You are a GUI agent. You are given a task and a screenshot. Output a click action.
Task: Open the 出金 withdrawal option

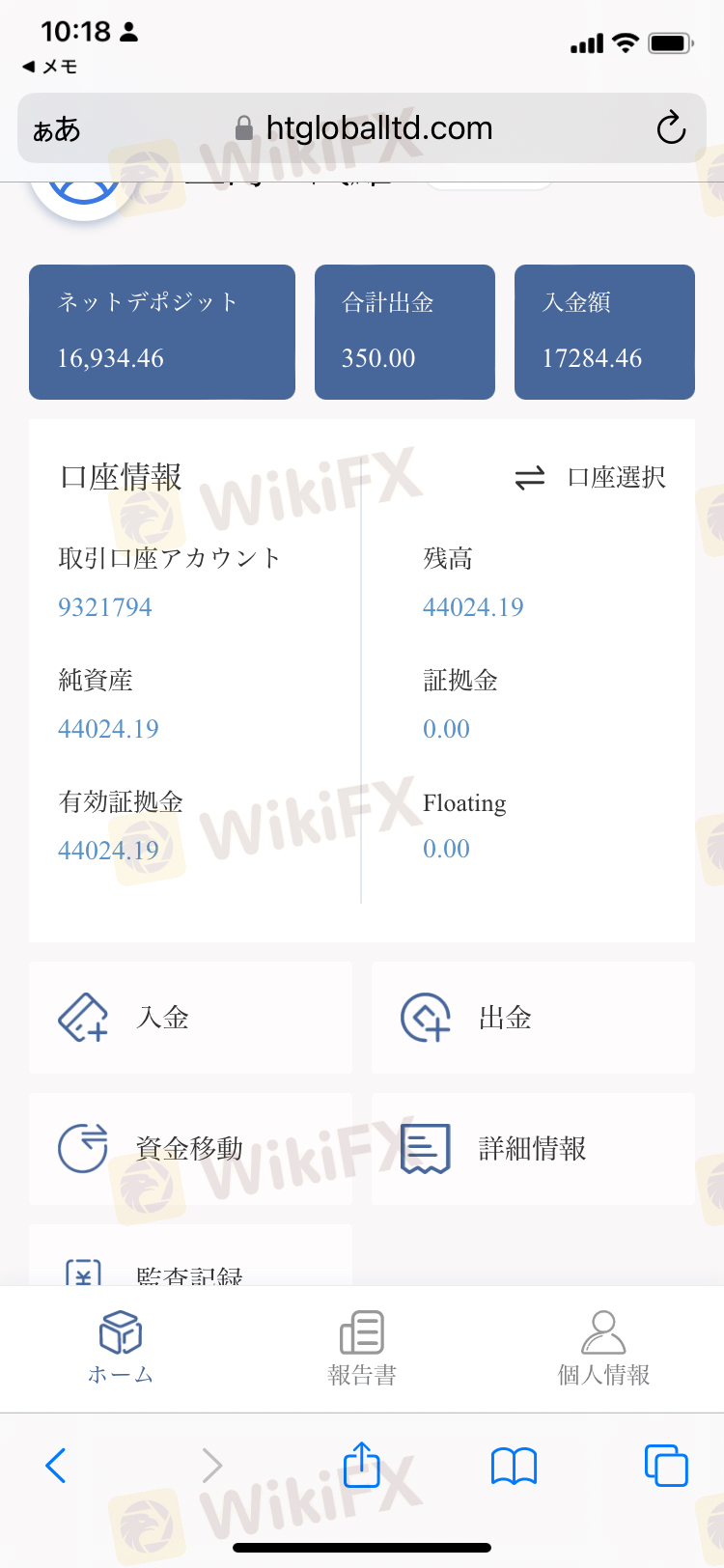(533, 1018)
